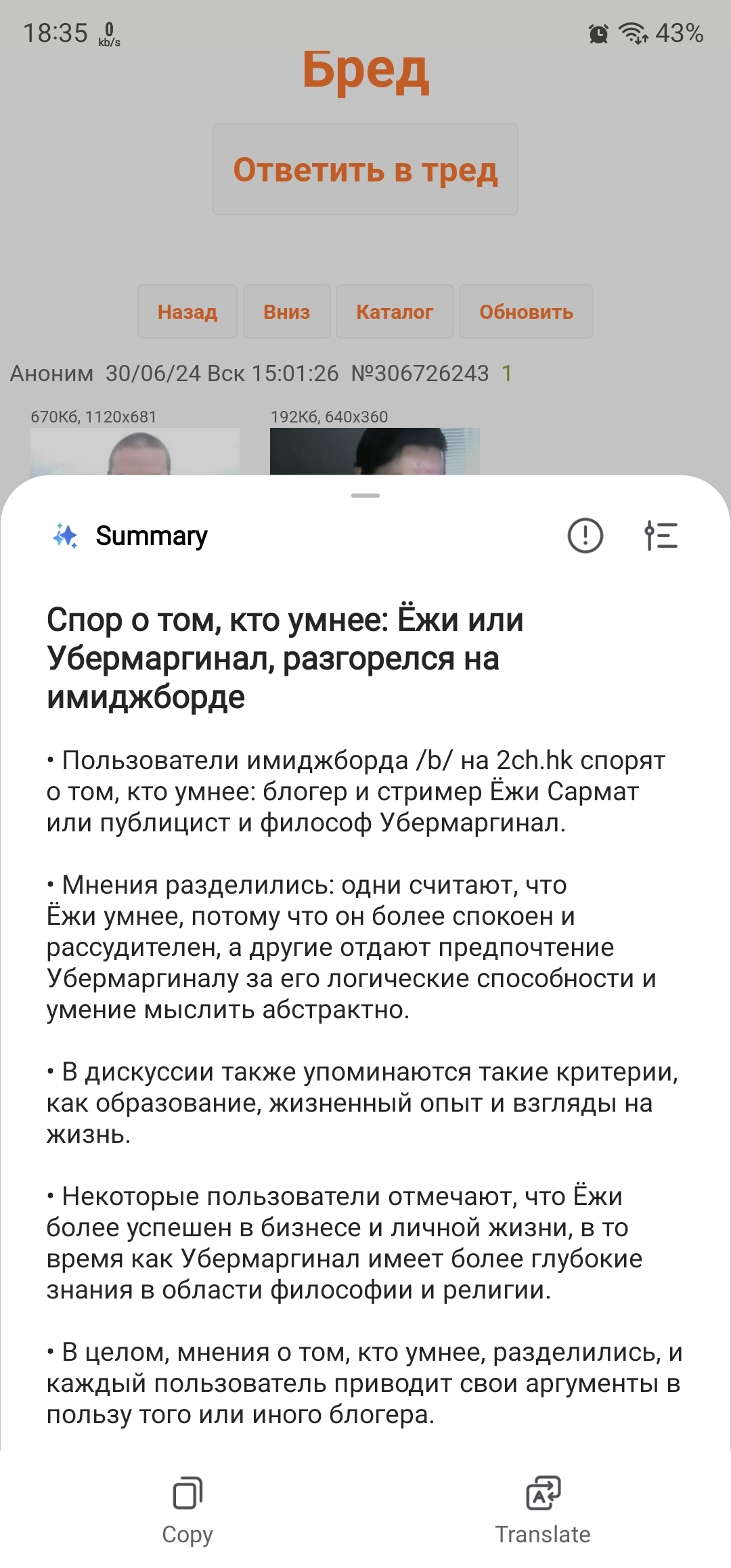Open the summary style settings icon
The width and height of the screenshot is (731, 1568).
(x=661, y=536)
